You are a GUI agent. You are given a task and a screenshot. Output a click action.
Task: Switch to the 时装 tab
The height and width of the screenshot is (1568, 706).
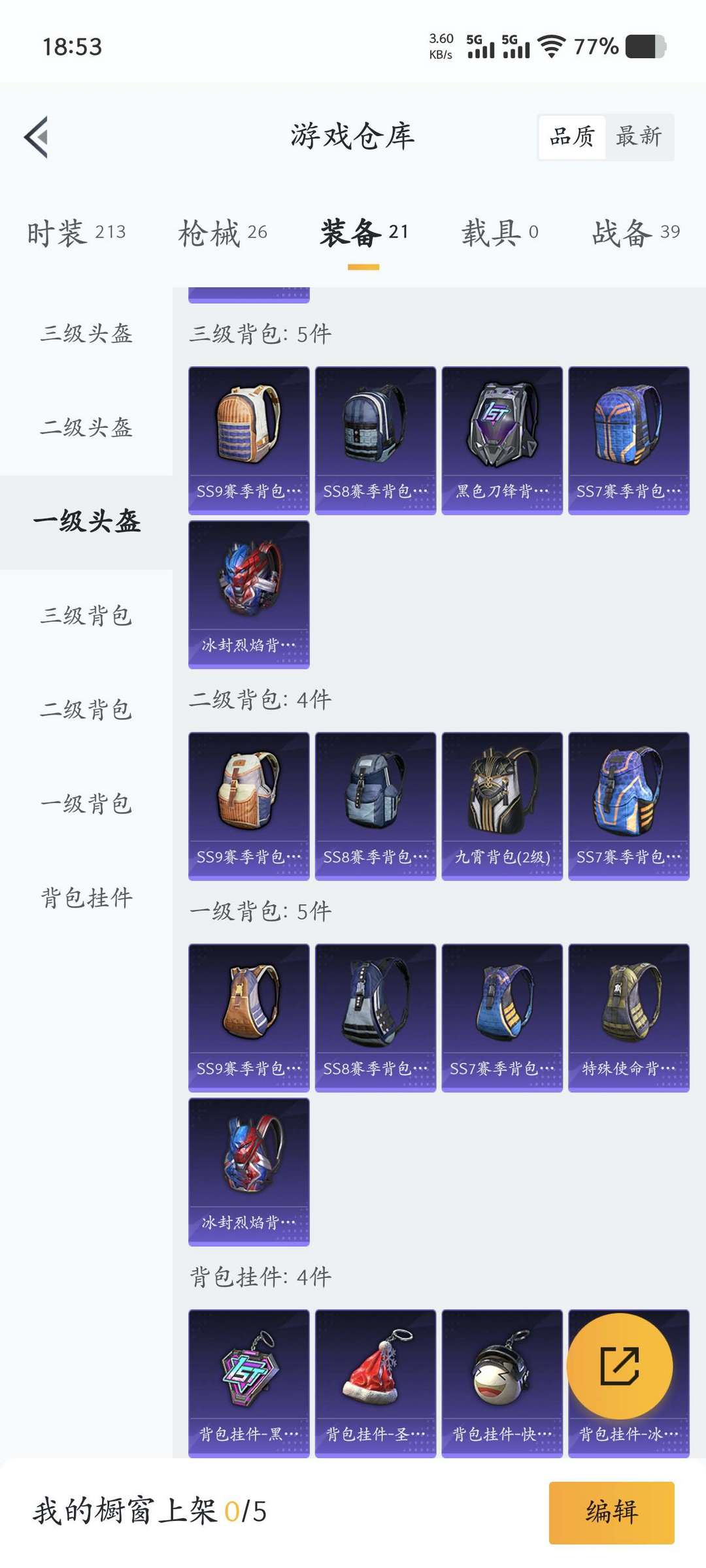click(x=76, y=233)
